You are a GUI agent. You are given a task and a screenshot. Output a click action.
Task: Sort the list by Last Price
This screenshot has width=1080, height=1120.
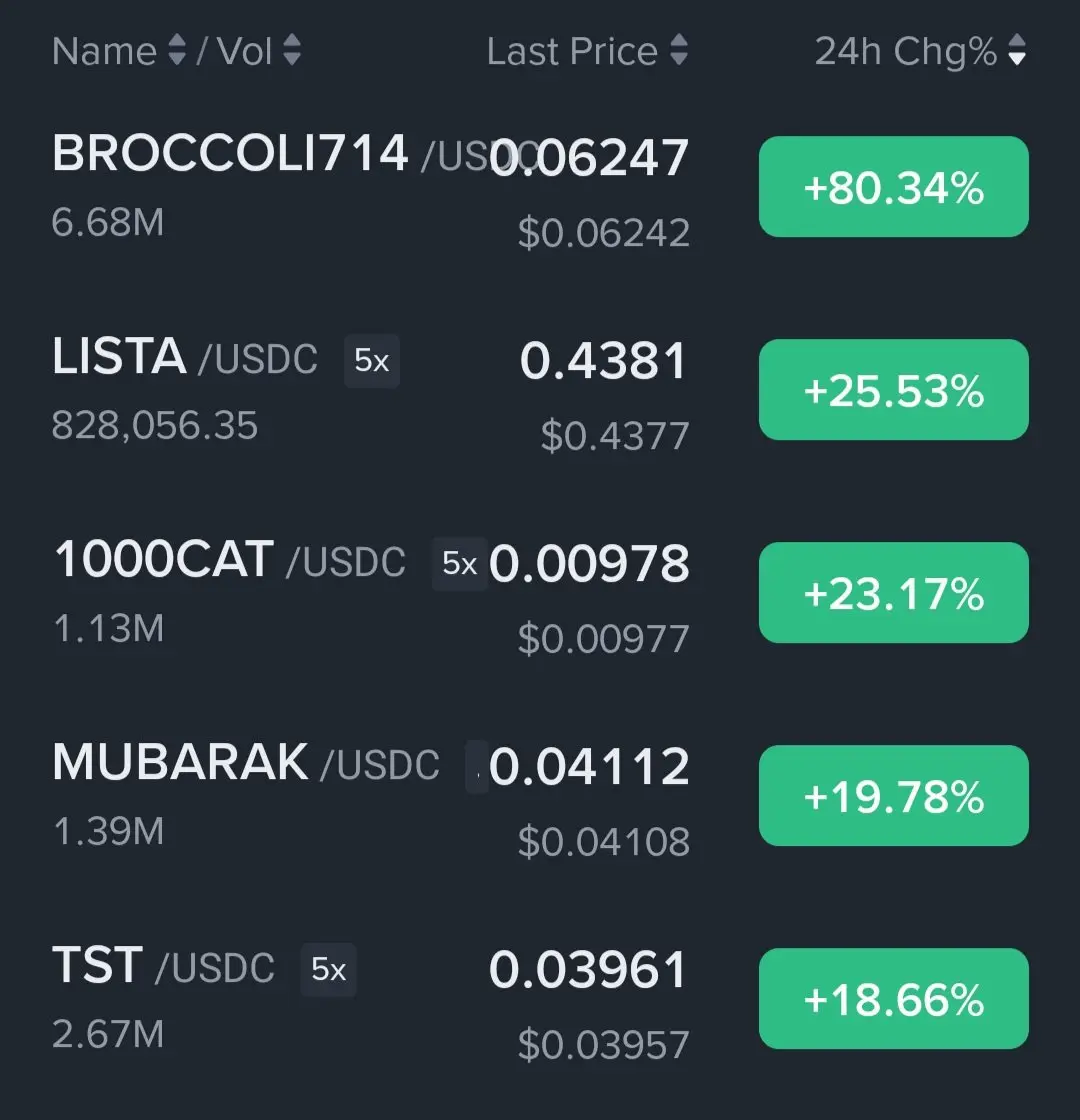coord(586,51)
